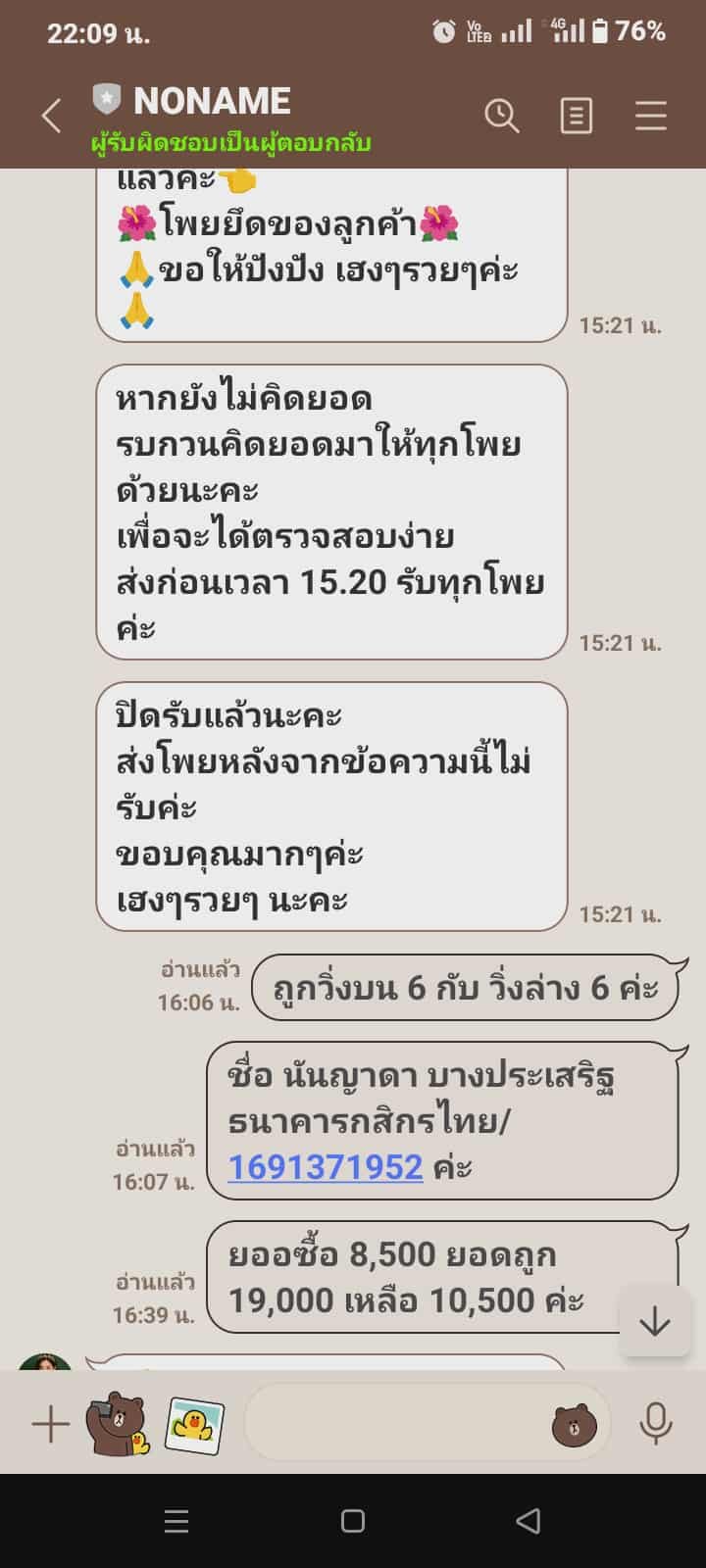Go back from the NONAME chat
The width and height of the screenshot is (706, 1568).
[x=51, y=116]
